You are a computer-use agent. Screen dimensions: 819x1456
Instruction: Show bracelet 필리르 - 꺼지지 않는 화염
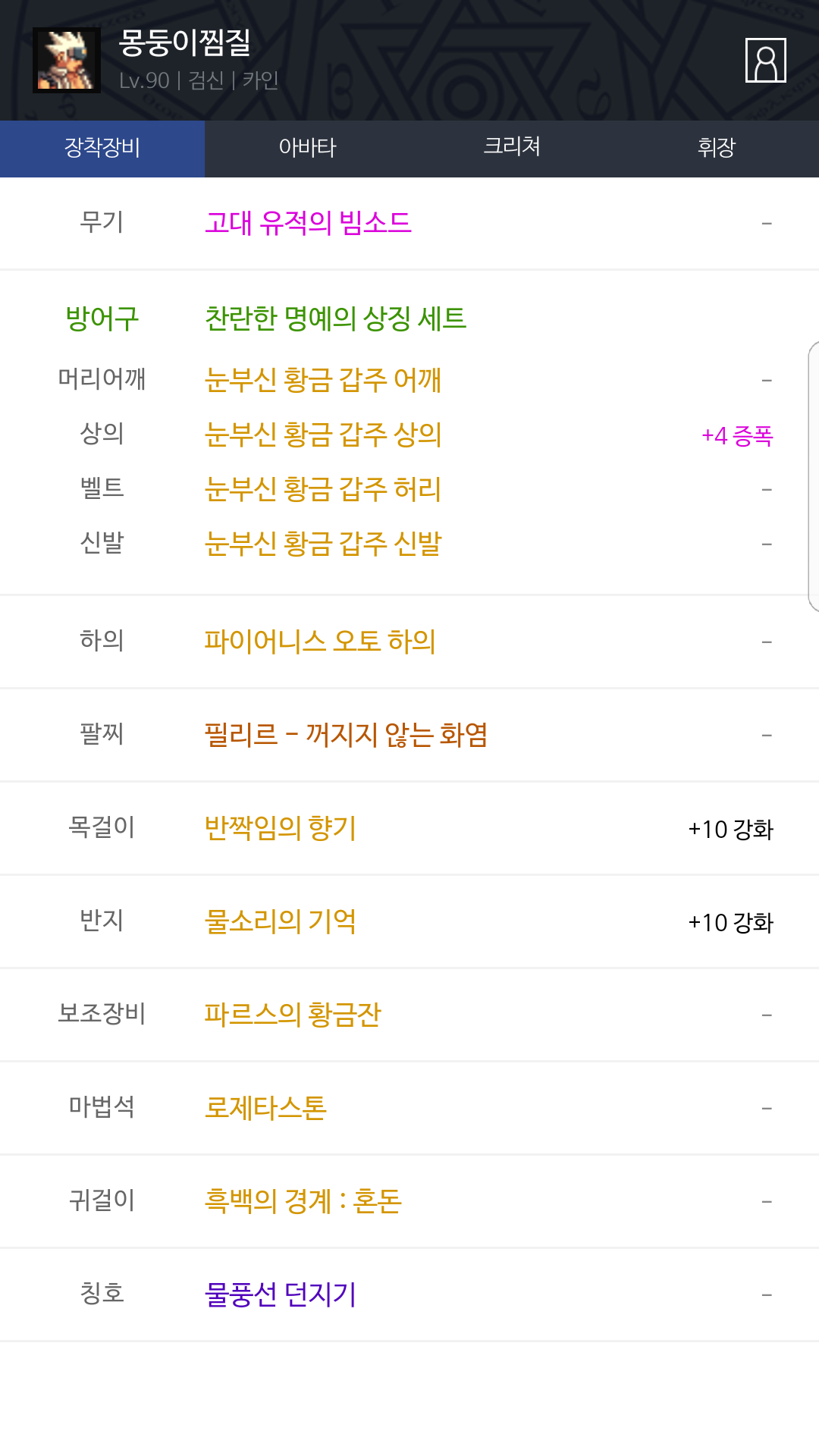346,735
